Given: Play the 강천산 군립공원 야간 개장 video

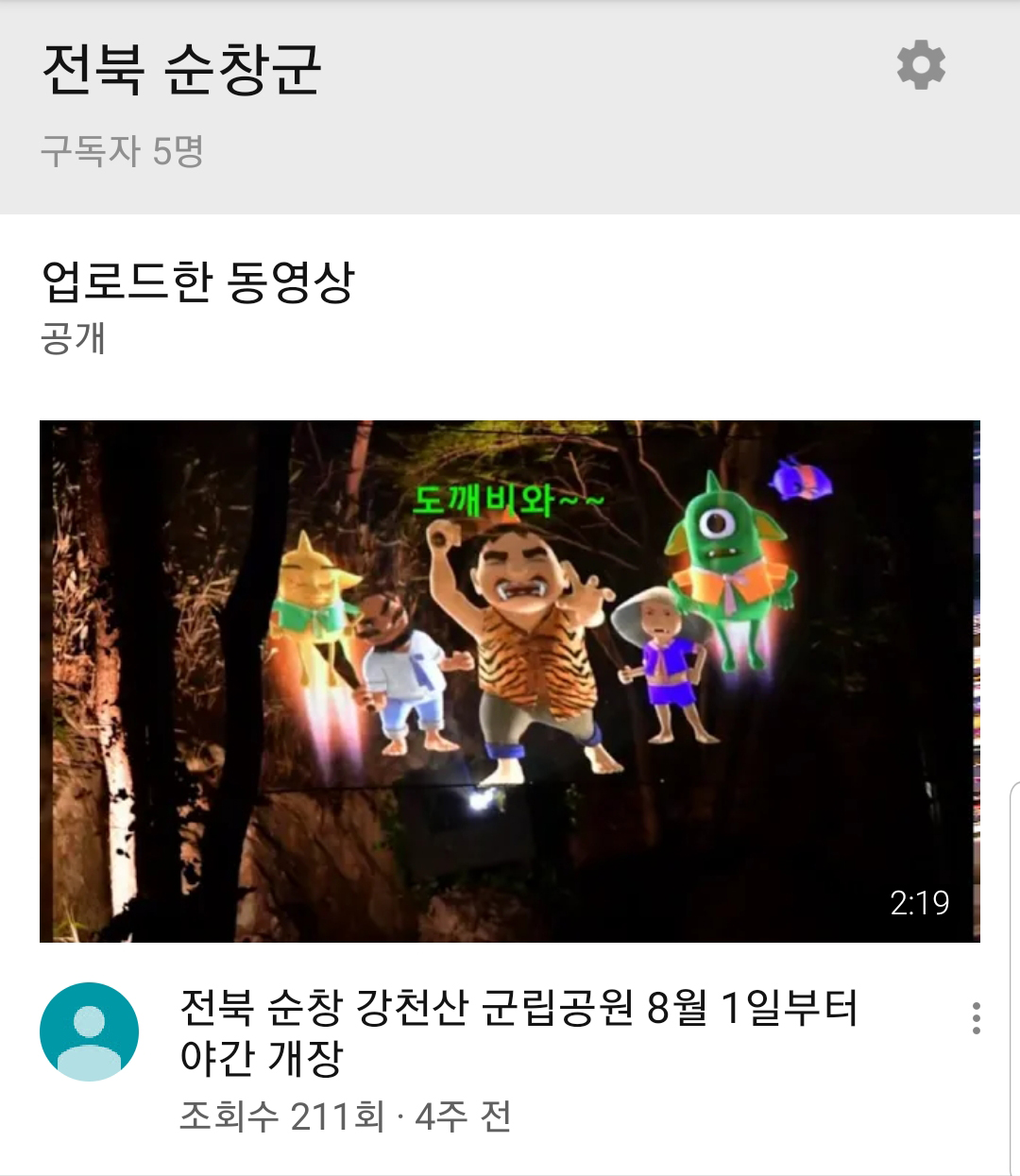Looking at the screenshot, I should coord(509,681).
